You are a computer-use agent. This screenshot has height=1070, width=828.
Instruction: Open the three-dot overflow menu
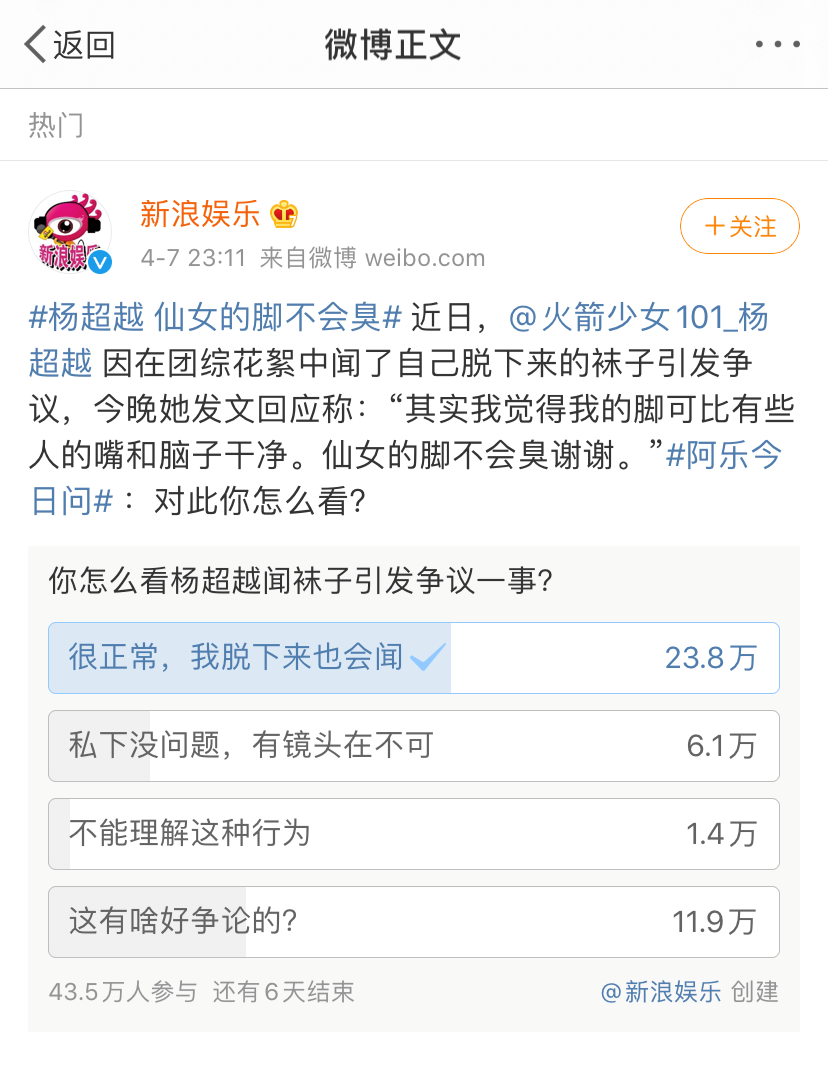(777, 45)
